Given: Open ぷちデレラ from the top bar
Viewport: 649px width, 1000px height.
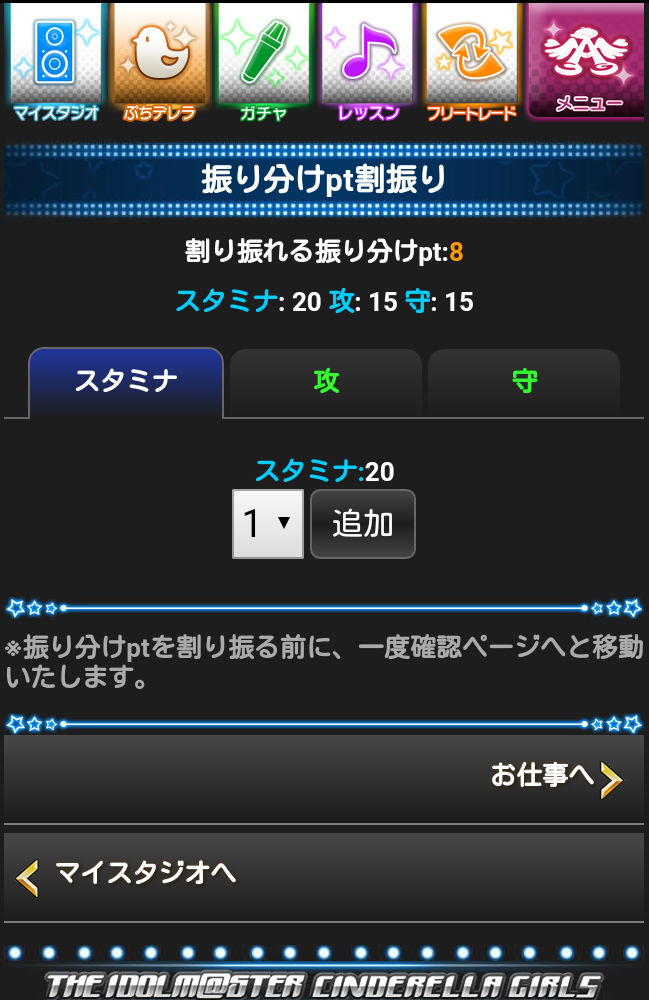Looking at the screenshot, I should coord(160,60).
